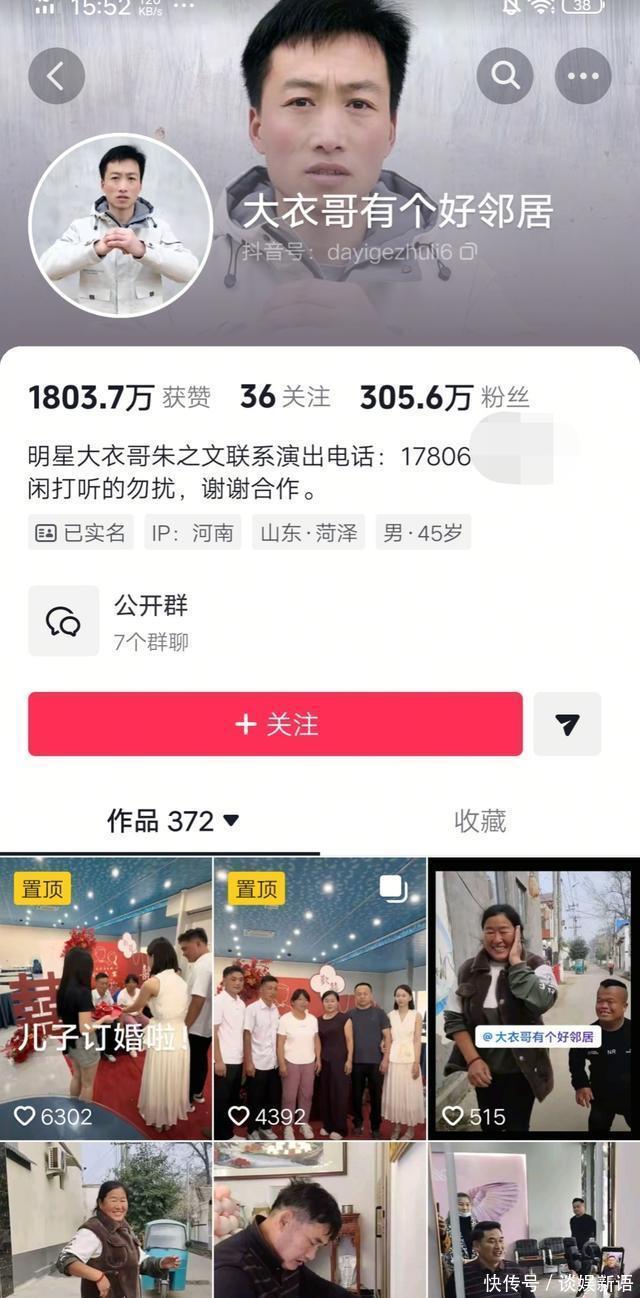
Task: Open the three-dot overflow menu
Action: click(583, 76)
